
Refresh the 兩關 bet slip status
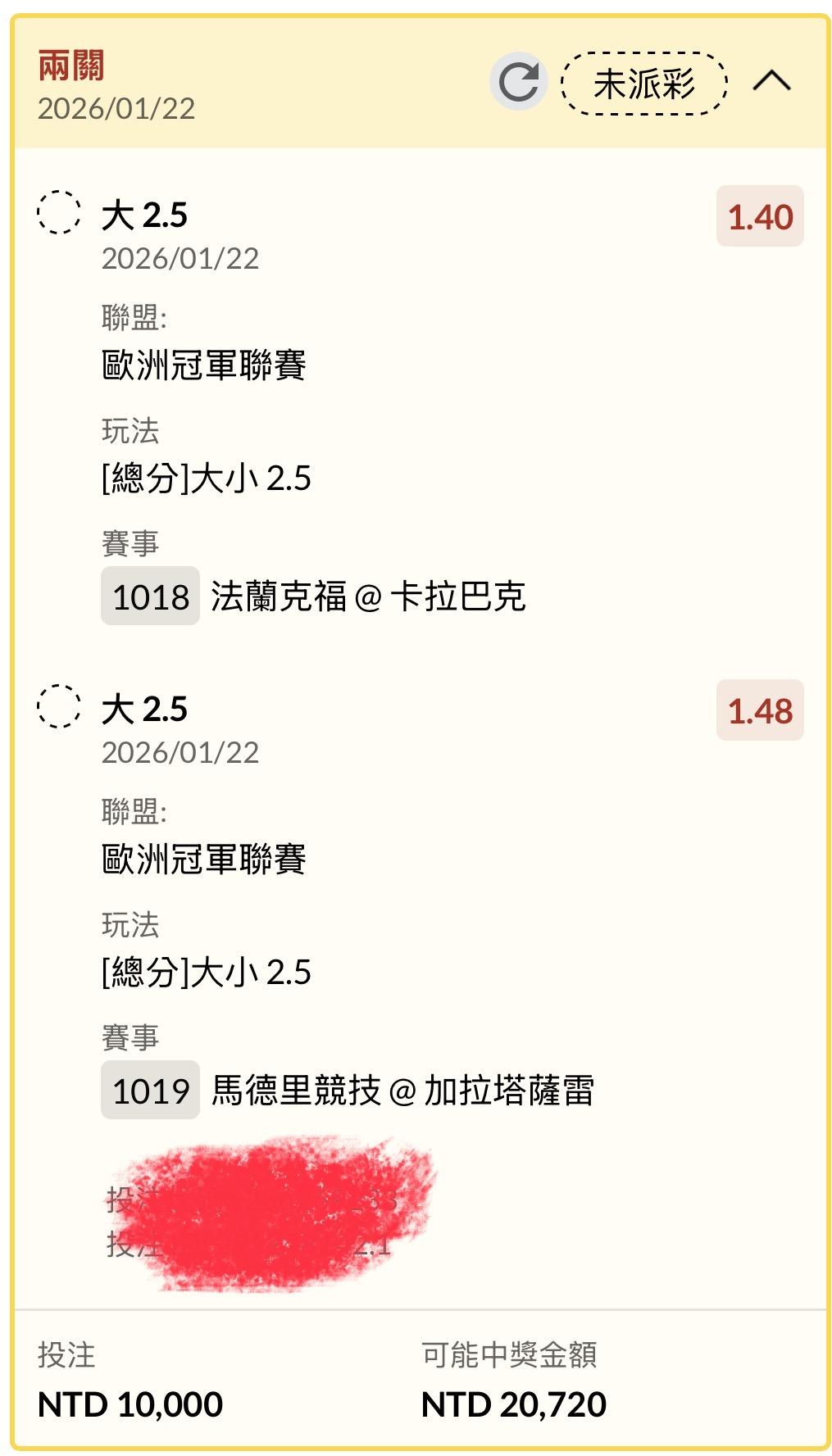(518, 82)
